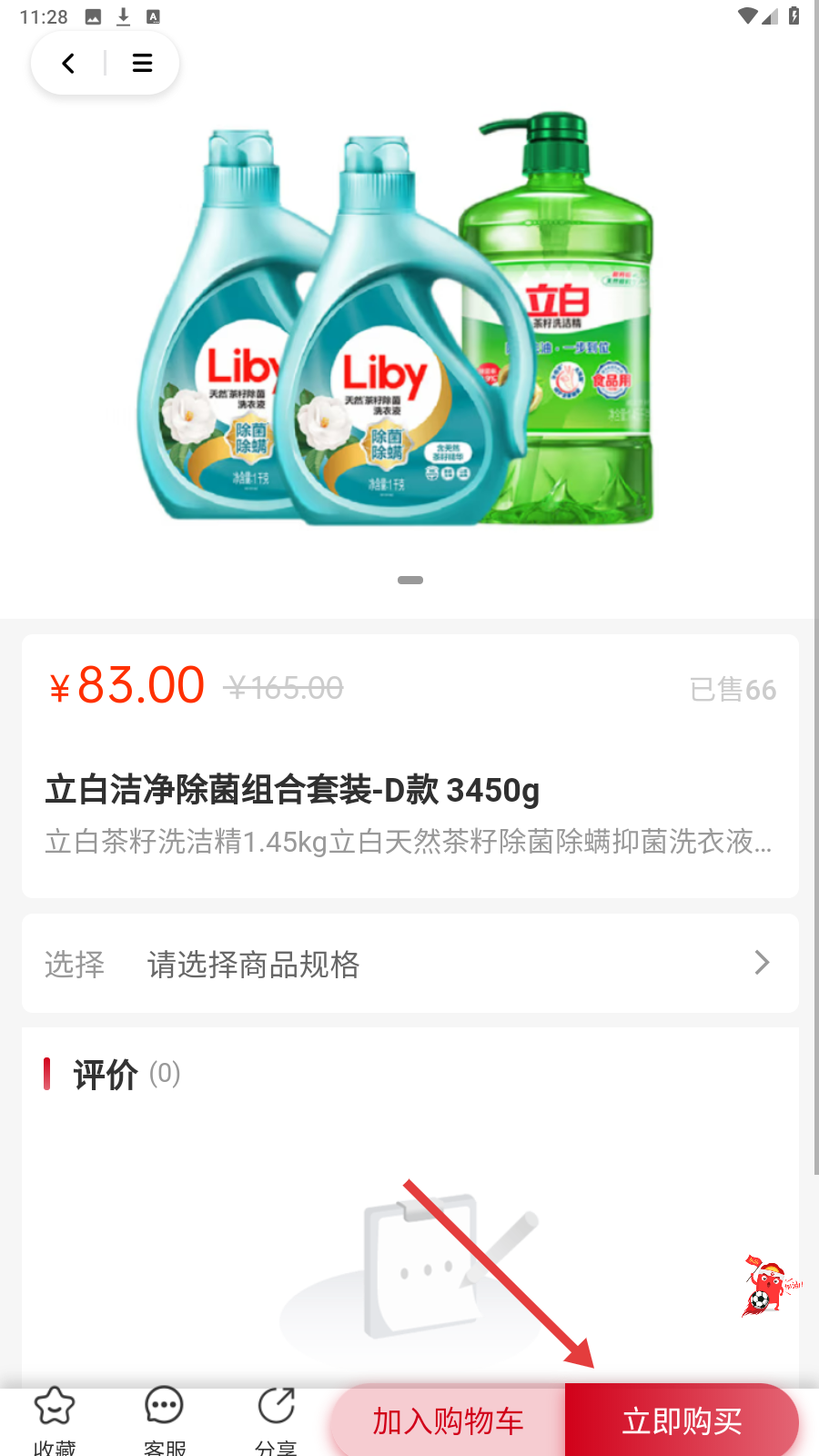Go back using the arrow icon

coord(68,63)
